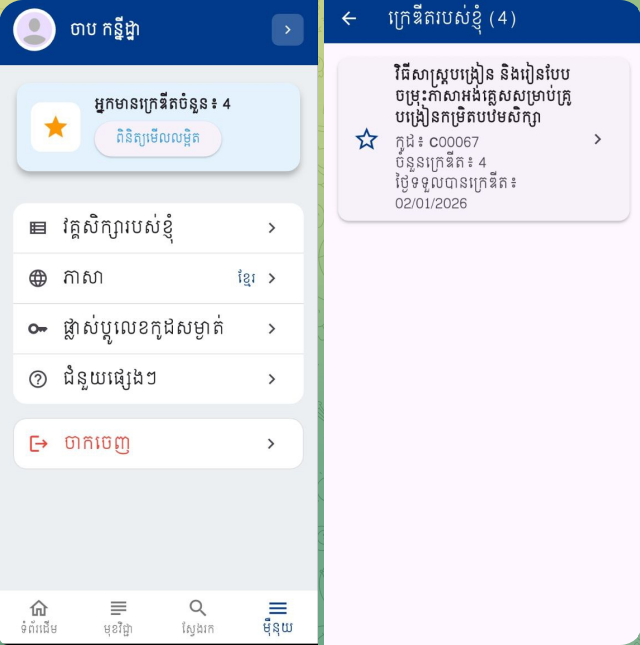Select ចាកចេញ to log out
This screenshot has height=645, width=640.
click(x=158, y=443)
